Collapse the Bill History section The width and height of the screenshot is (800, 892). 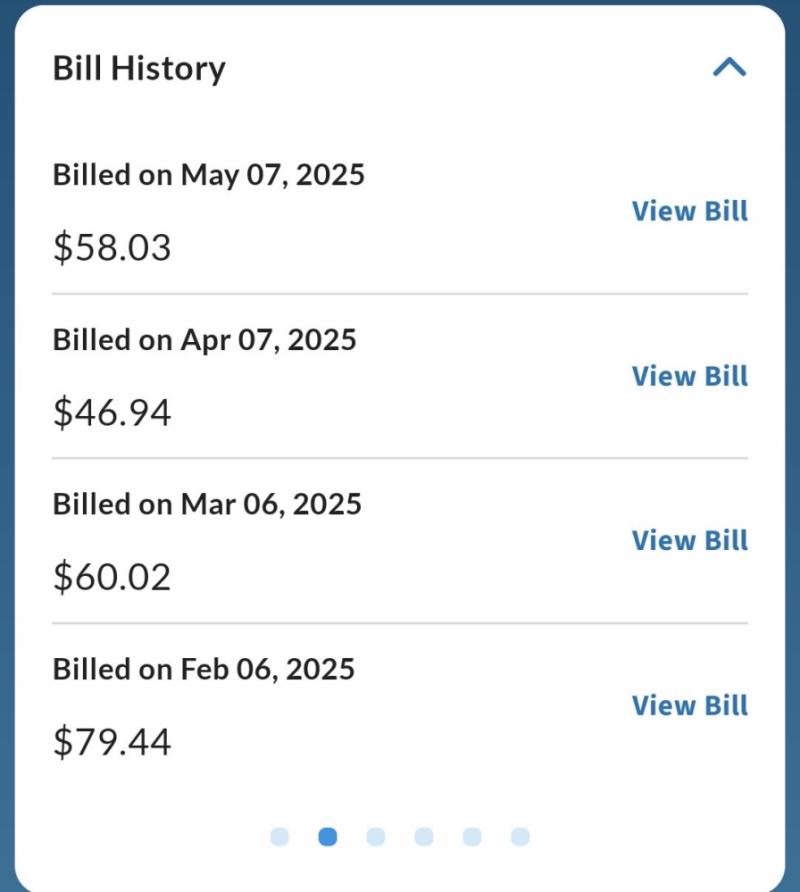click(x=729, y=68)
